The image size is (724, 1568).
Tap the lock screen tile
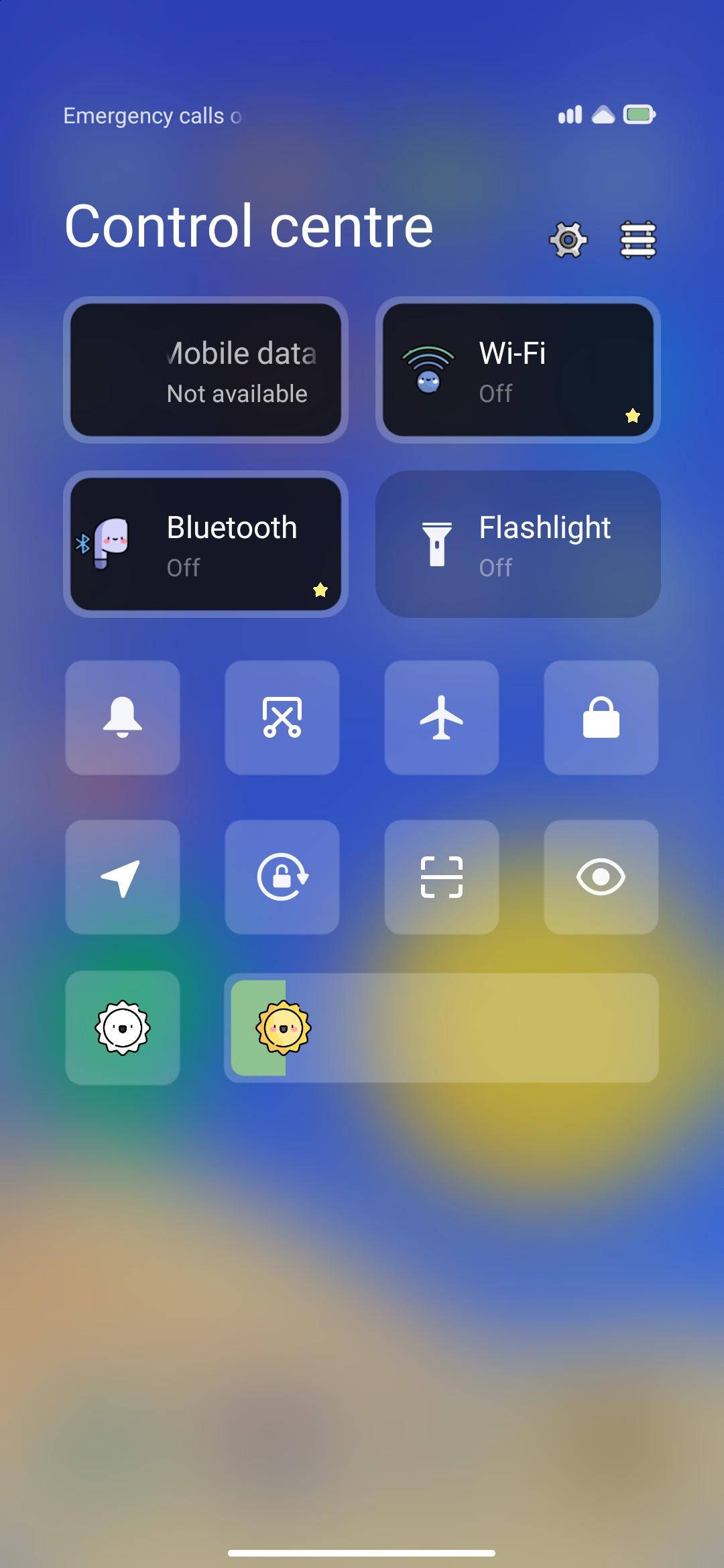click(601, 718)
